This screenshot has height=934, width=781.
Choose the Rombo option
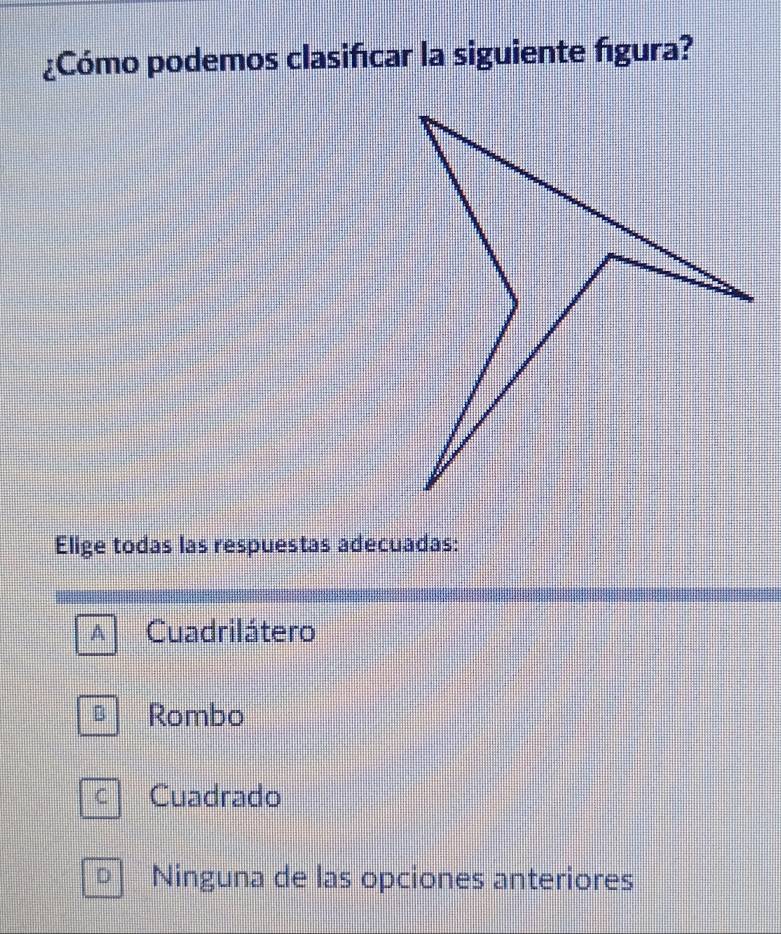tap(101, 716)
